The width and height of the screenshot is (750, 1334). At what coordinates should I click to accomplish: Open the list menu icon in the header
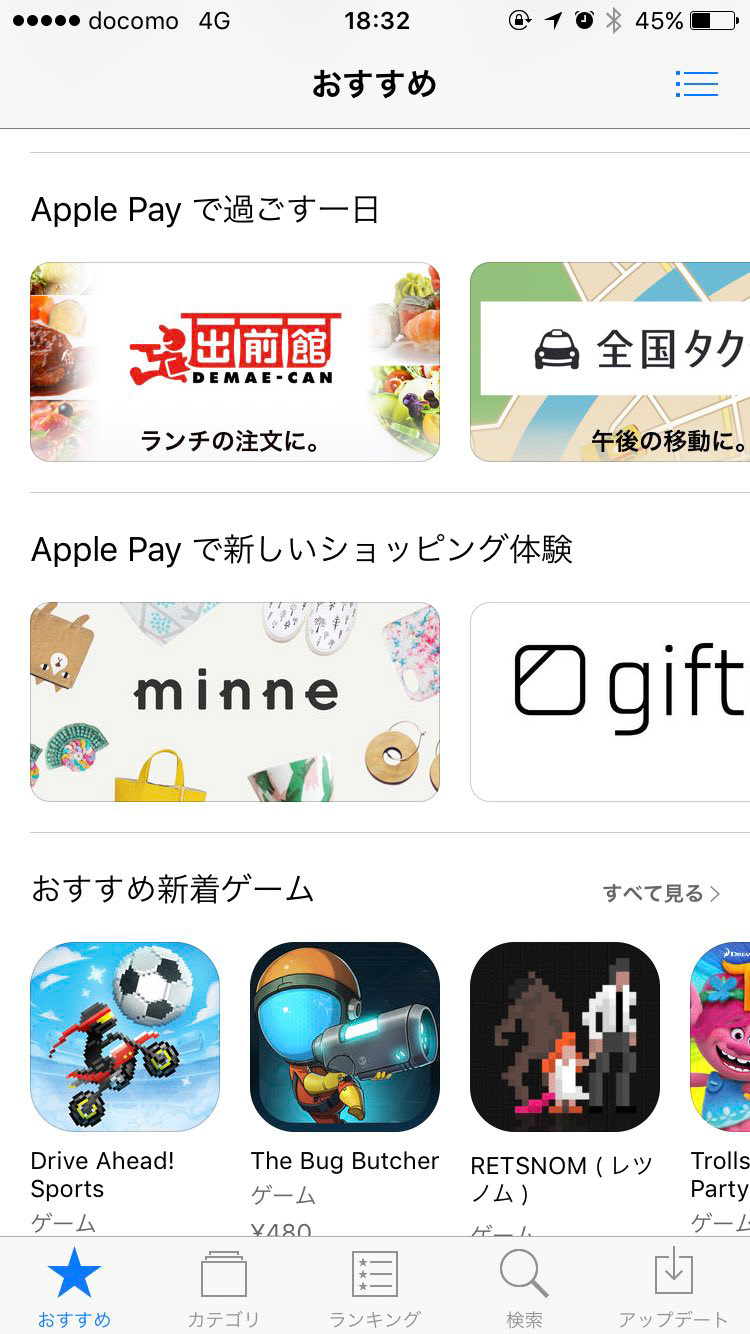click(x=696, y=84)
